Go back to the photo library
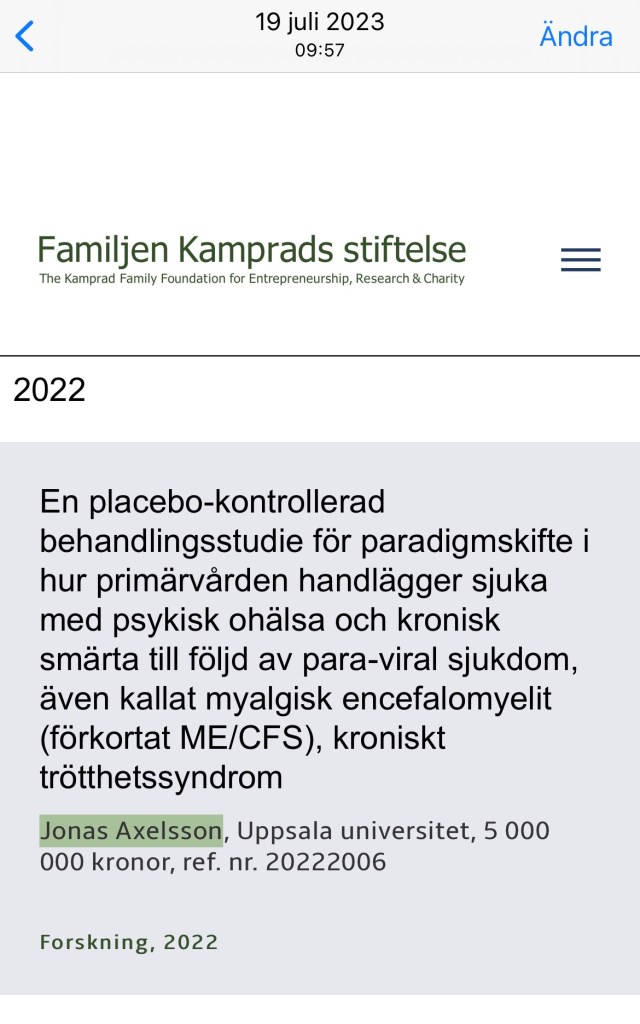640x1024 pixels. pos(25,36)
